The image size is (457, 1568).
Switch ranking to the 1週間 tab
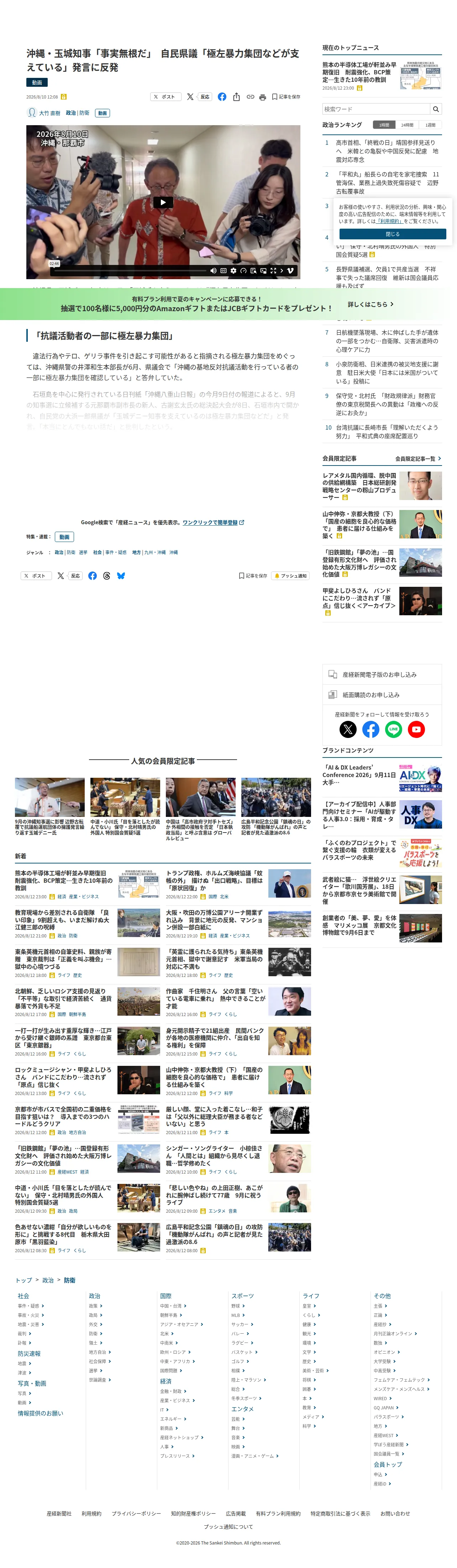[430, 125]
